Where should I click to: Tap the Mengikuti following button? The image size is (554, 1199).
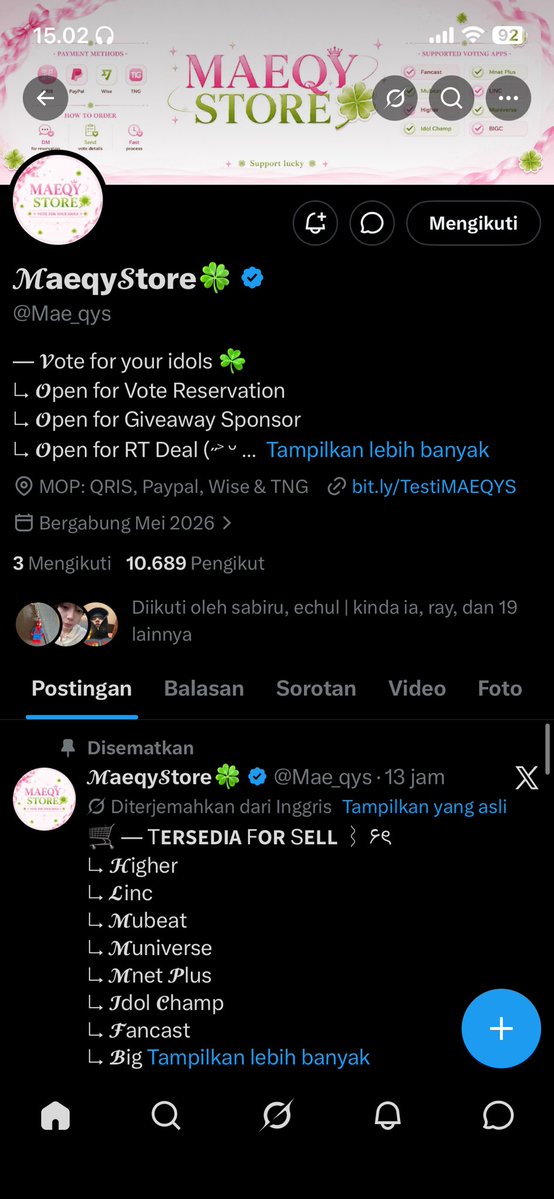473,223
